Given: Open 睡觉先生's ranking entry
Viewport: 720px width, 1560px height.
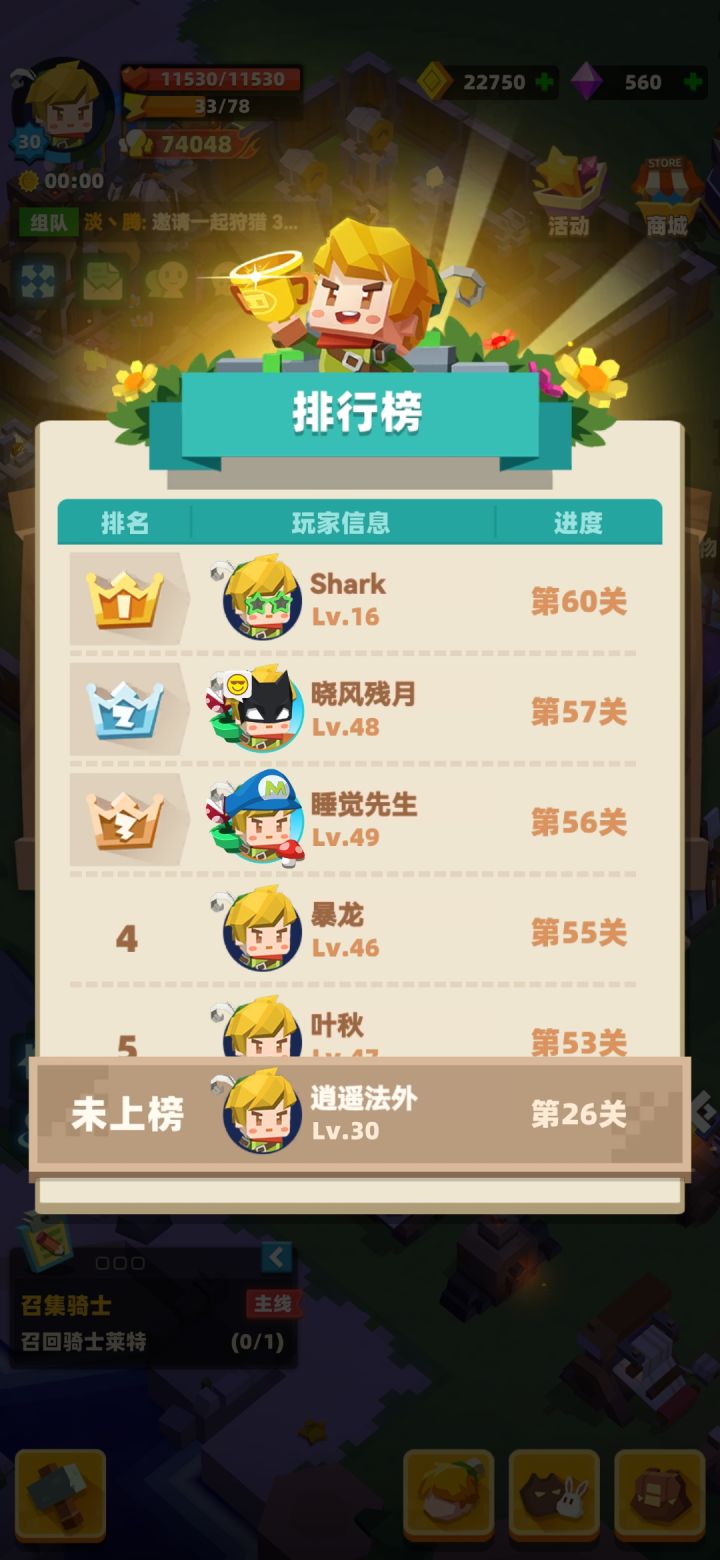Looking at the screenshot, I should 360,820.
